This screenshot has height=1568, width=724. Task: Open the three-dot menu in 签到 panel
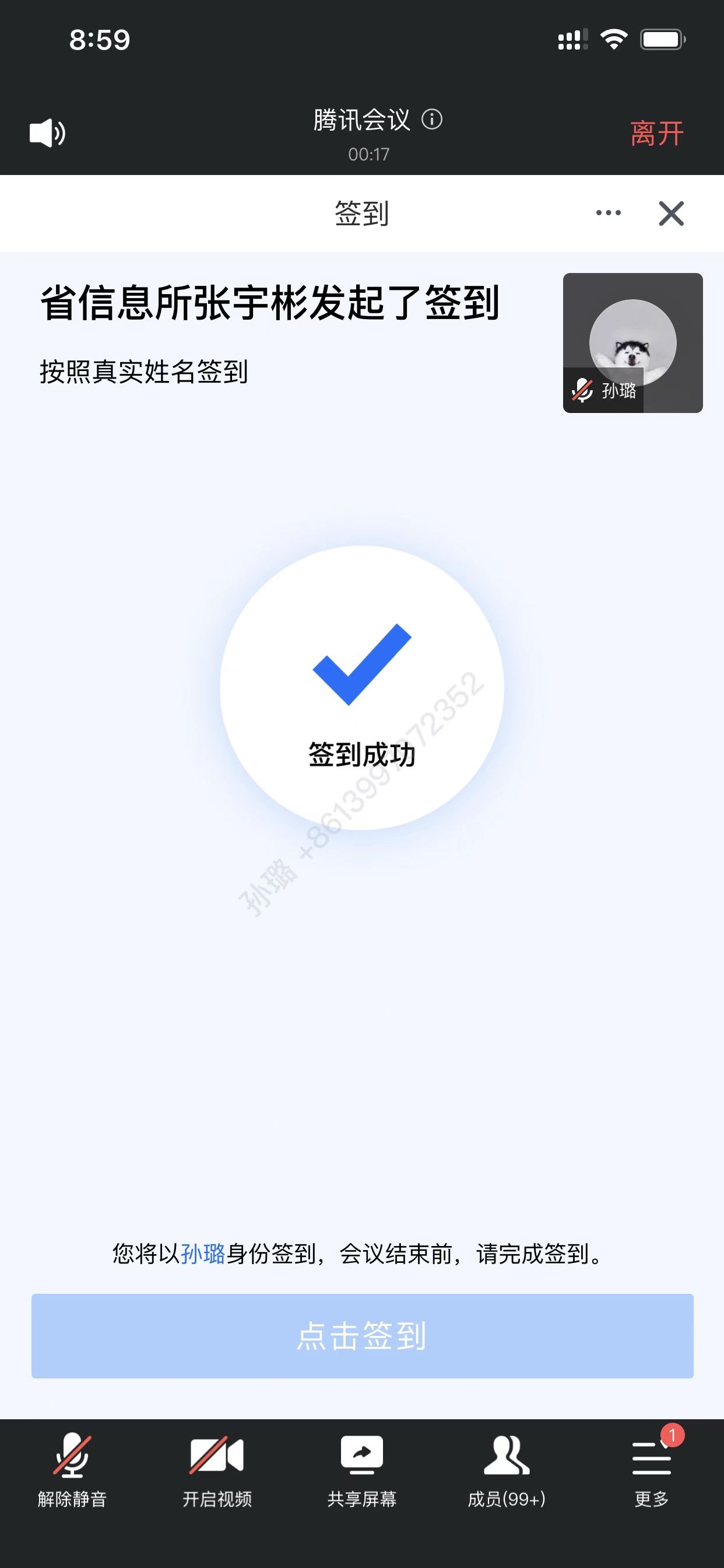(609, 213)
